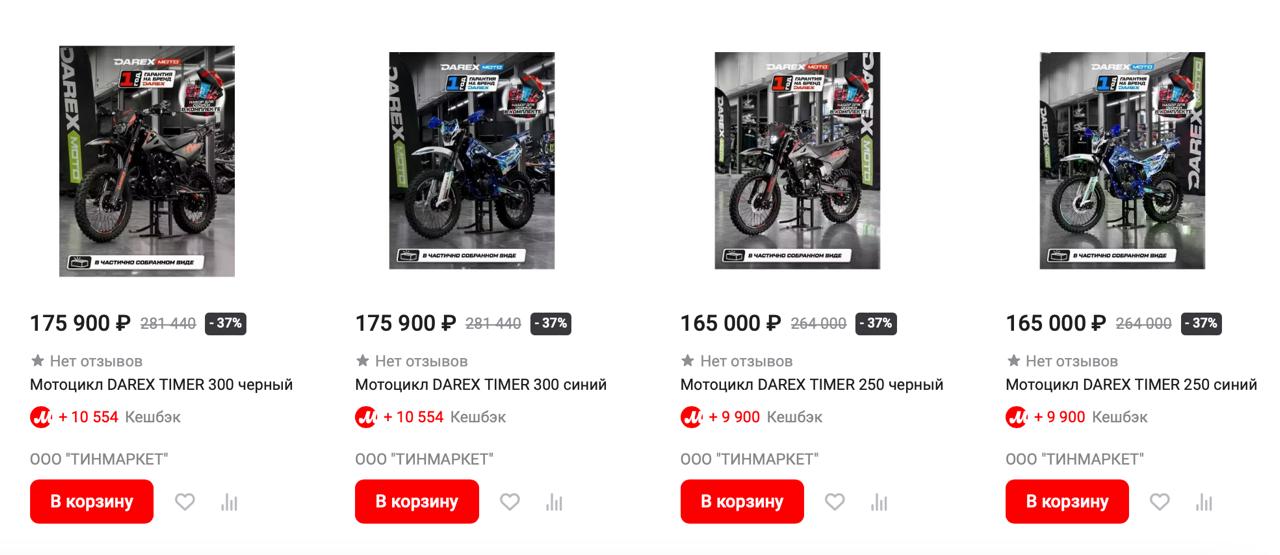
Task: Open title link Мотоцикл DAREX TIMER 250 синий
Action: 1131,384
